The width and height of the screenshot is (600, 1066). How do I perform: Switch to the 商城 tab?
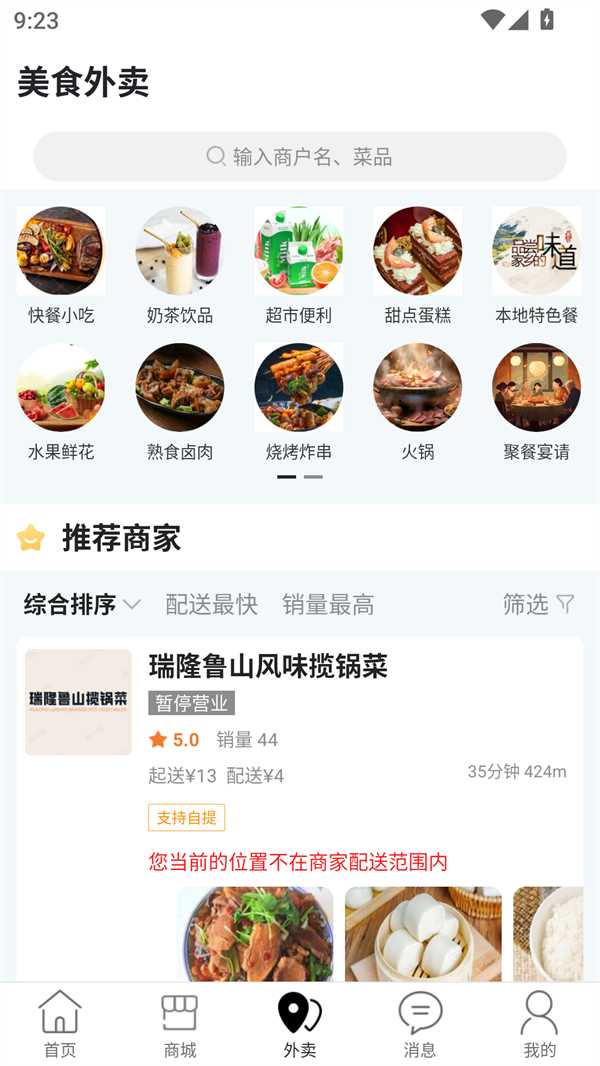[x=180, y=1024]
